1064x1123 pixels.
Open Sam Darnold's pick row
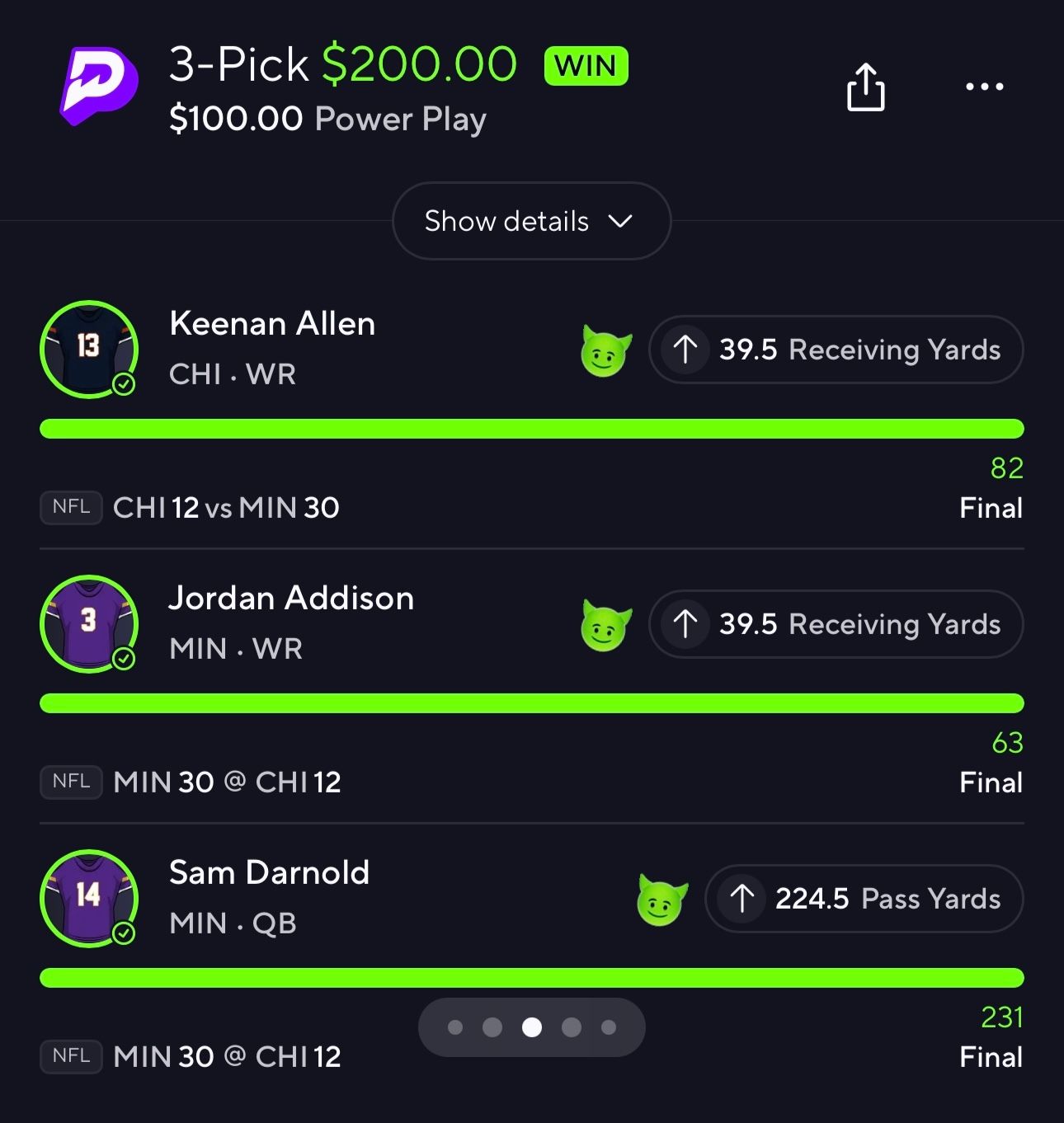[269, 897]
